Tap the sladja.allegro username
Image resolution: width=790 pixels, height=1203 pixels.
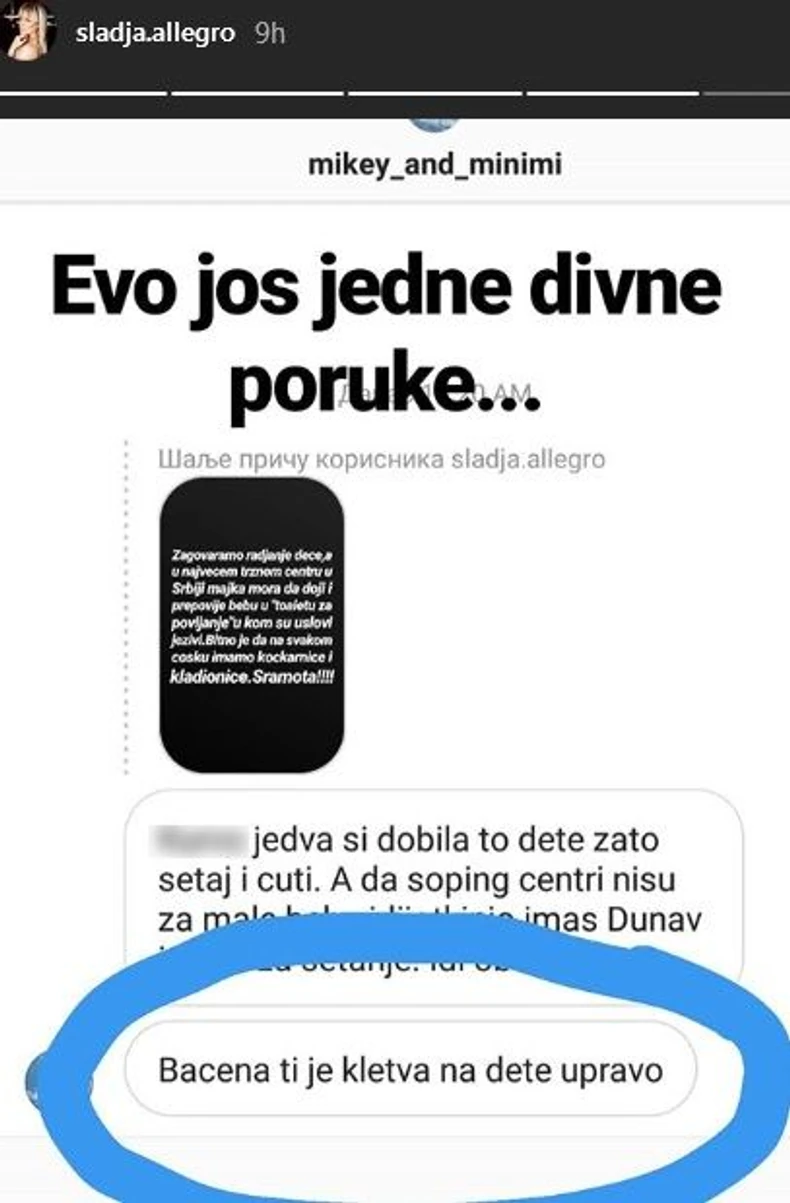click(x=155, y=33)
